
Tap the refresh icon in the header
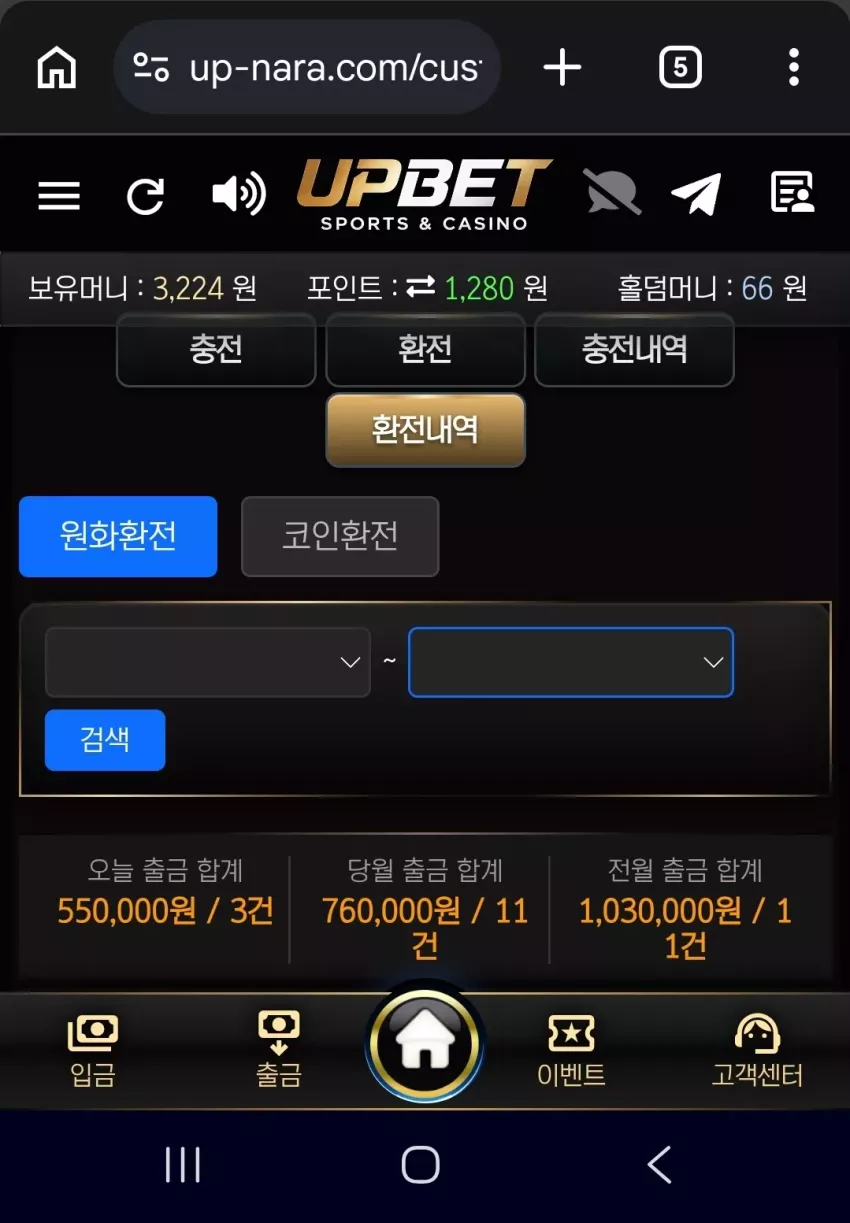tap(146, 195)
